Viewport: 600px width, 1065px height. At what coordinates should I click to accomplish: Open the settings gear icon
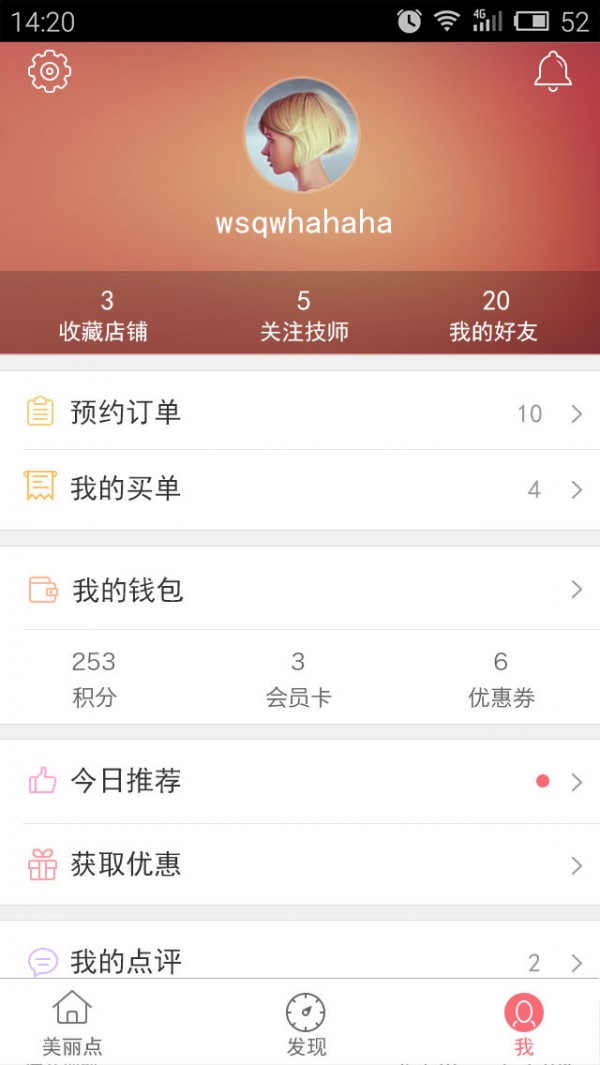coord(50,71)
